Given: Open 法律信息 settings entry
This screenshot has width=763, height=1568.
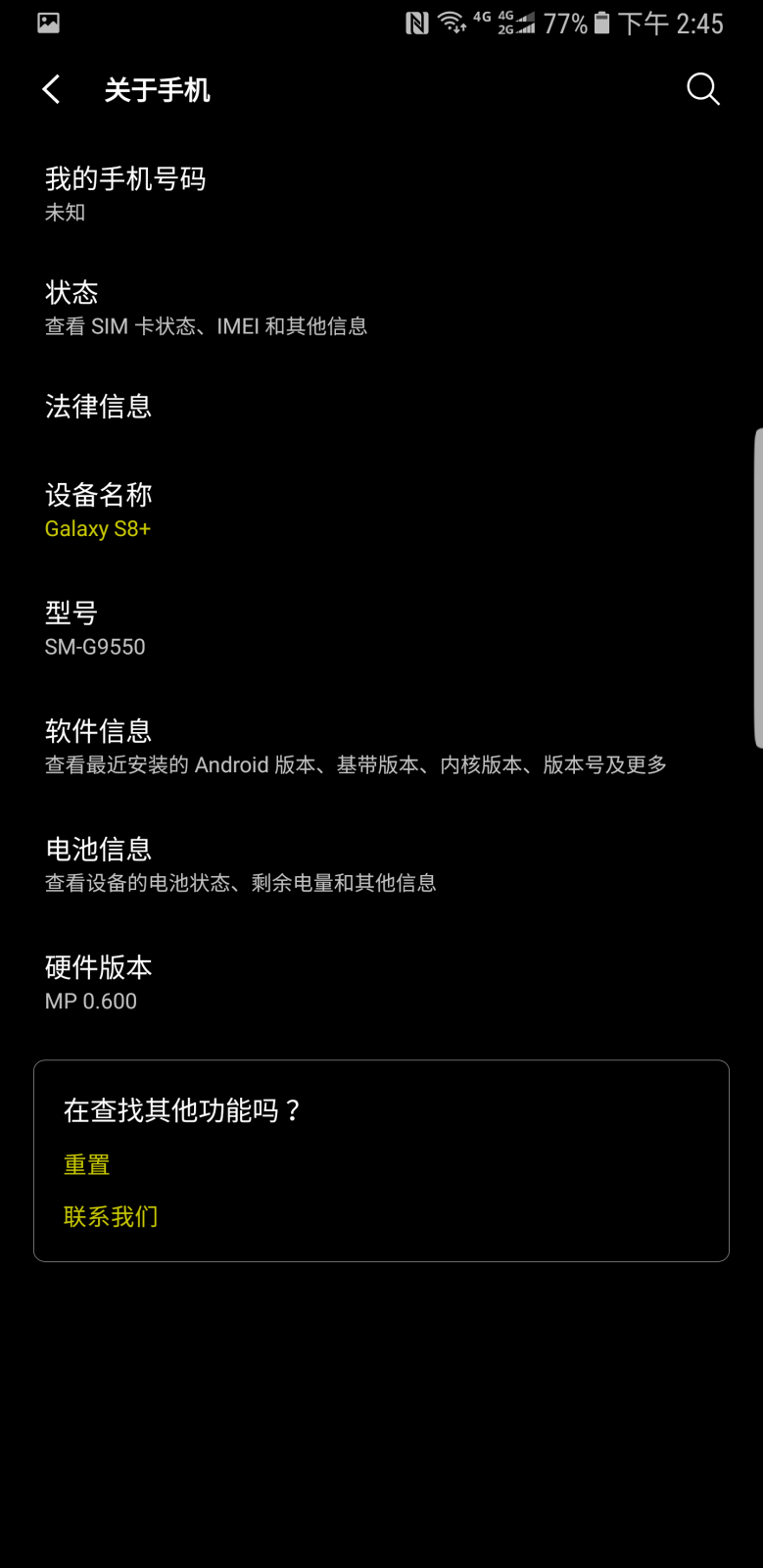Looking at the screenshot, I should click(99, 407).
